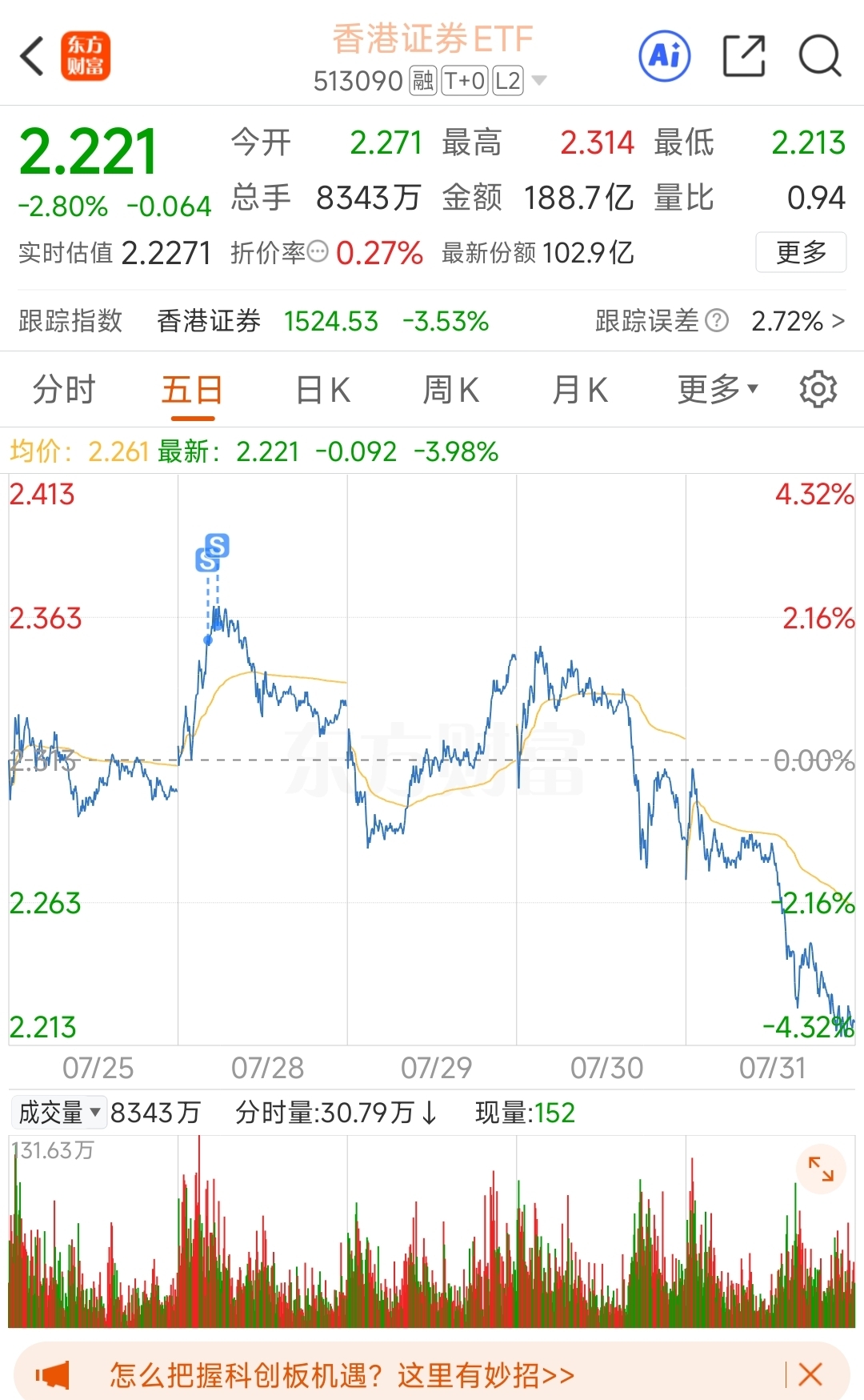Open the AI assistant icon
This screenshot has height=1400, width=864.
pos(664,56)
